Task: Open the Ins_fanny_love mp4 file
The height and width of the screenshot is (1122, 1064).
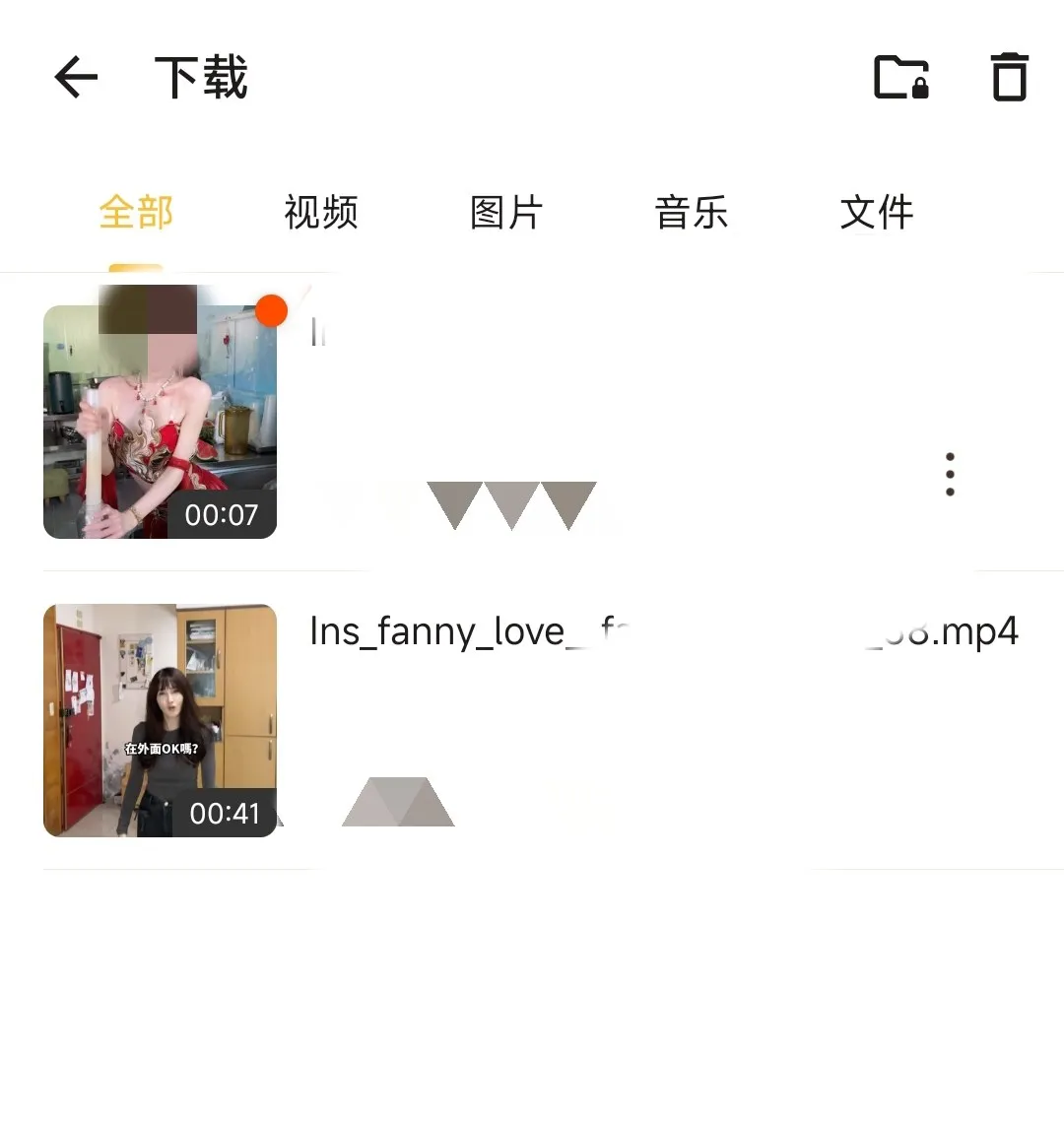Action: pyautogui.click(x=591, y=631)
